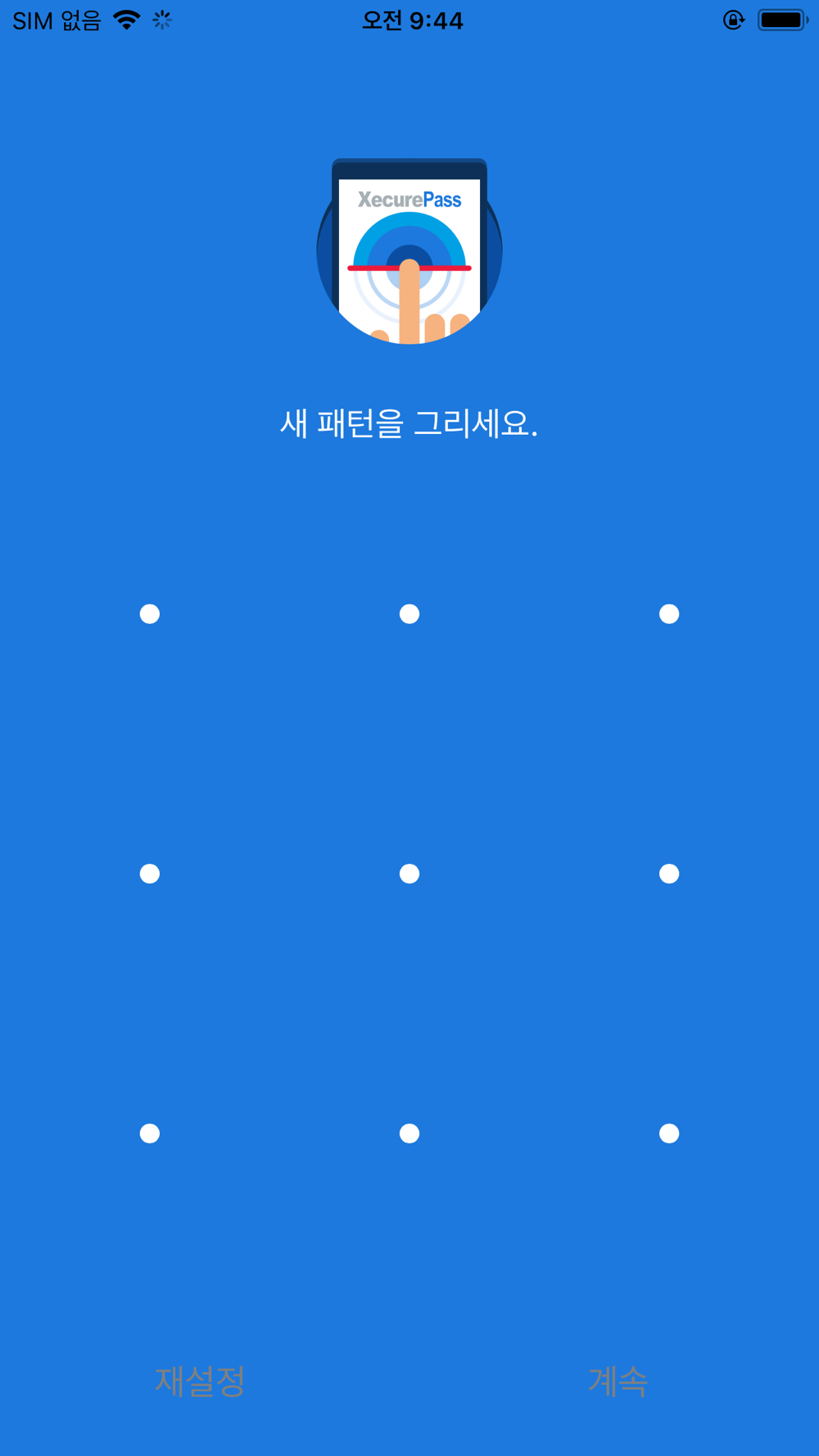Touch the top-middle pattern dot
Screen dimensions: 819x1456
(409, 614)
